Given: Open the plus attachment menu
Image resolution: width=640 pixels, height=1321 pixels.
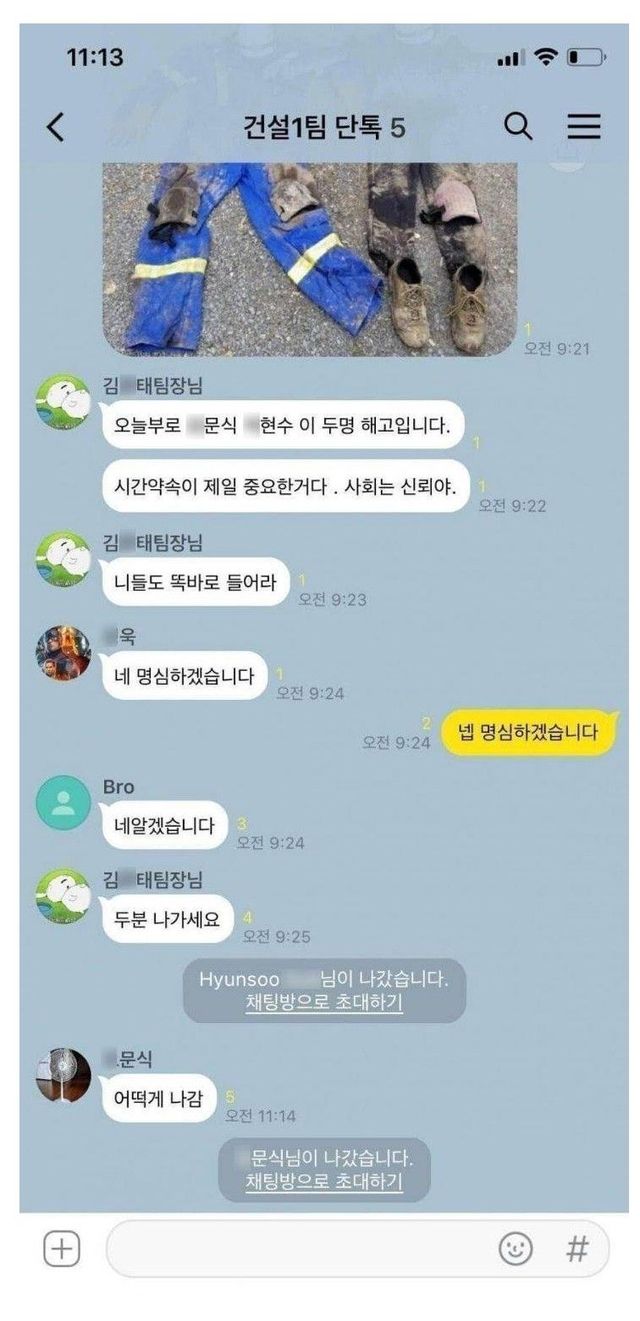Looking at the screenshot, I should point(62,1248).
